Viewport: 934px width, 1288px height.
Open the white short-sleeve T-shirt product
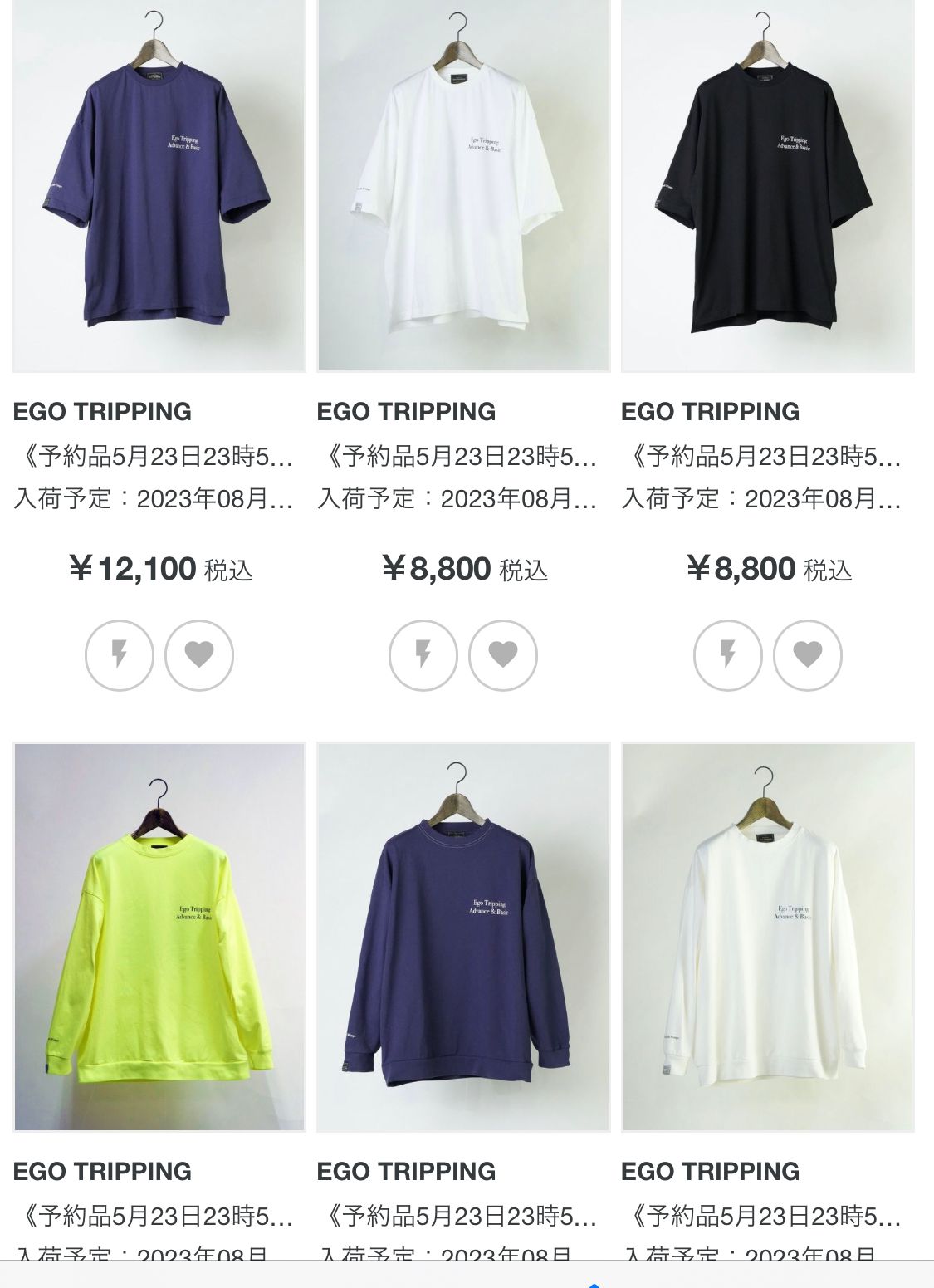pyautogui.click(x=463, y=185)
